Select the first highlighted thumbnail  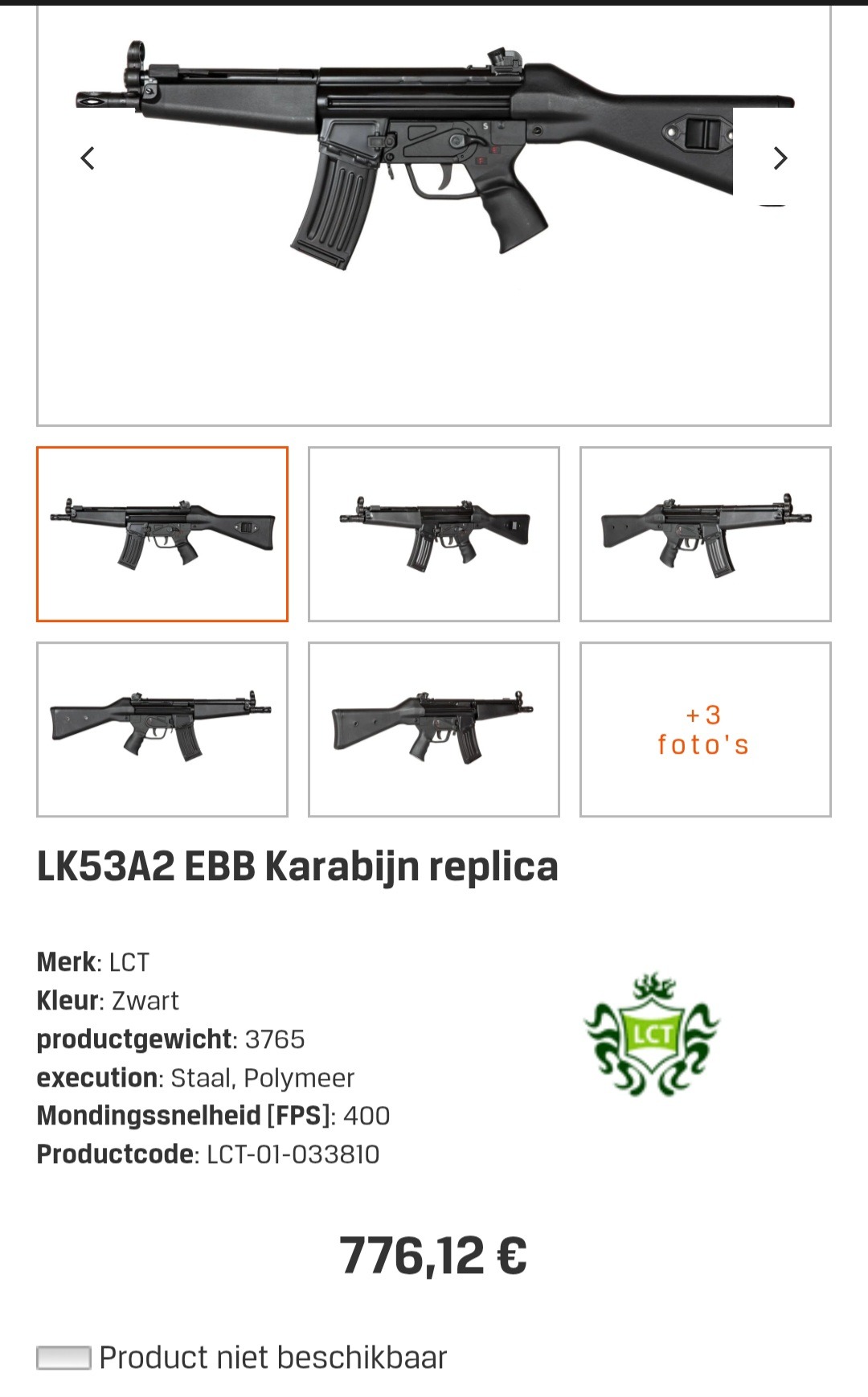coord(162,535)
